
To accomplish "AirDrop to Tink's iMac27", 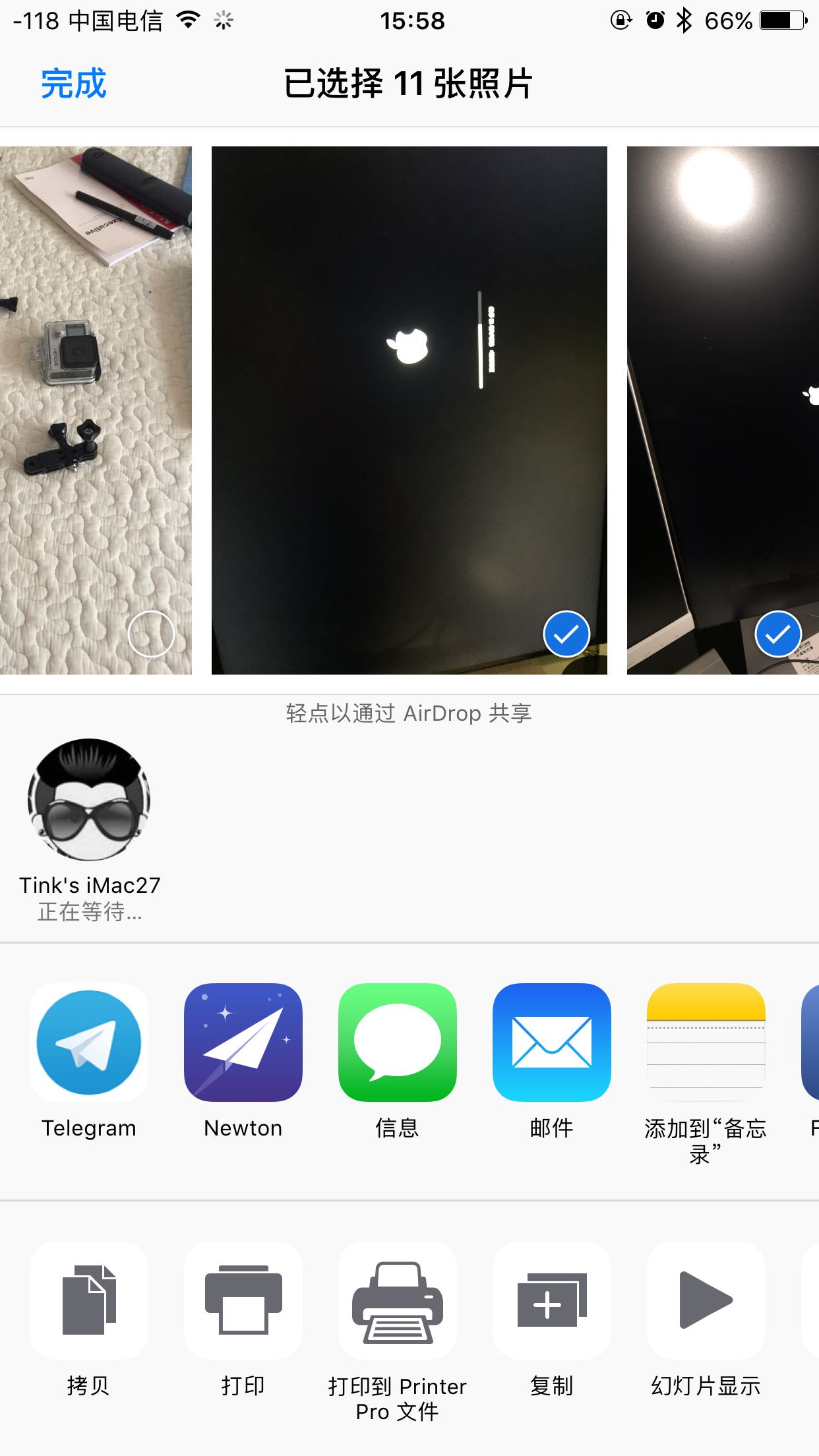I will (x=89, y=799).
